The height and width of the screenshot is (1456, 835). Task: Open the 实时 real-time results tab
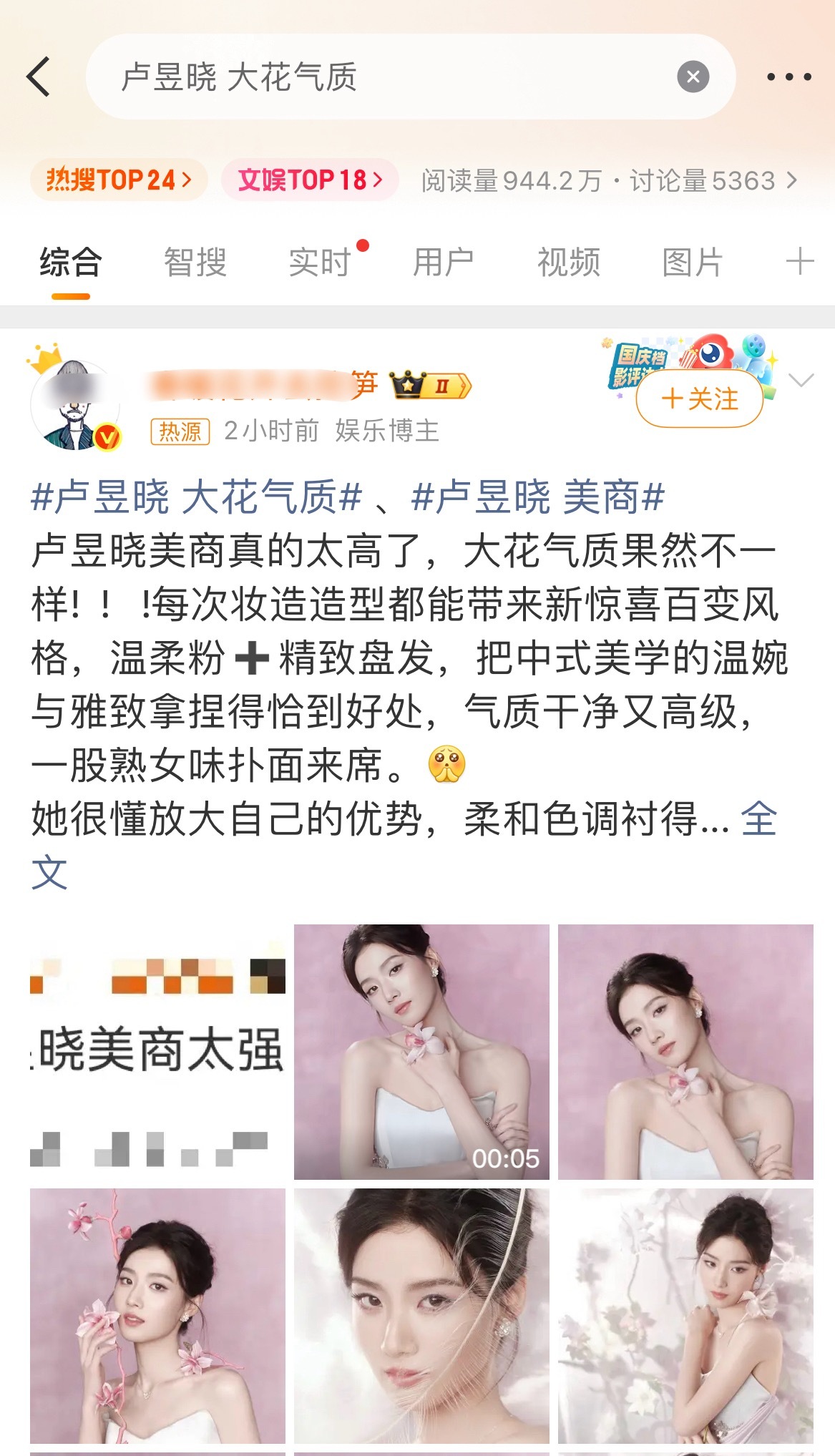319,262
